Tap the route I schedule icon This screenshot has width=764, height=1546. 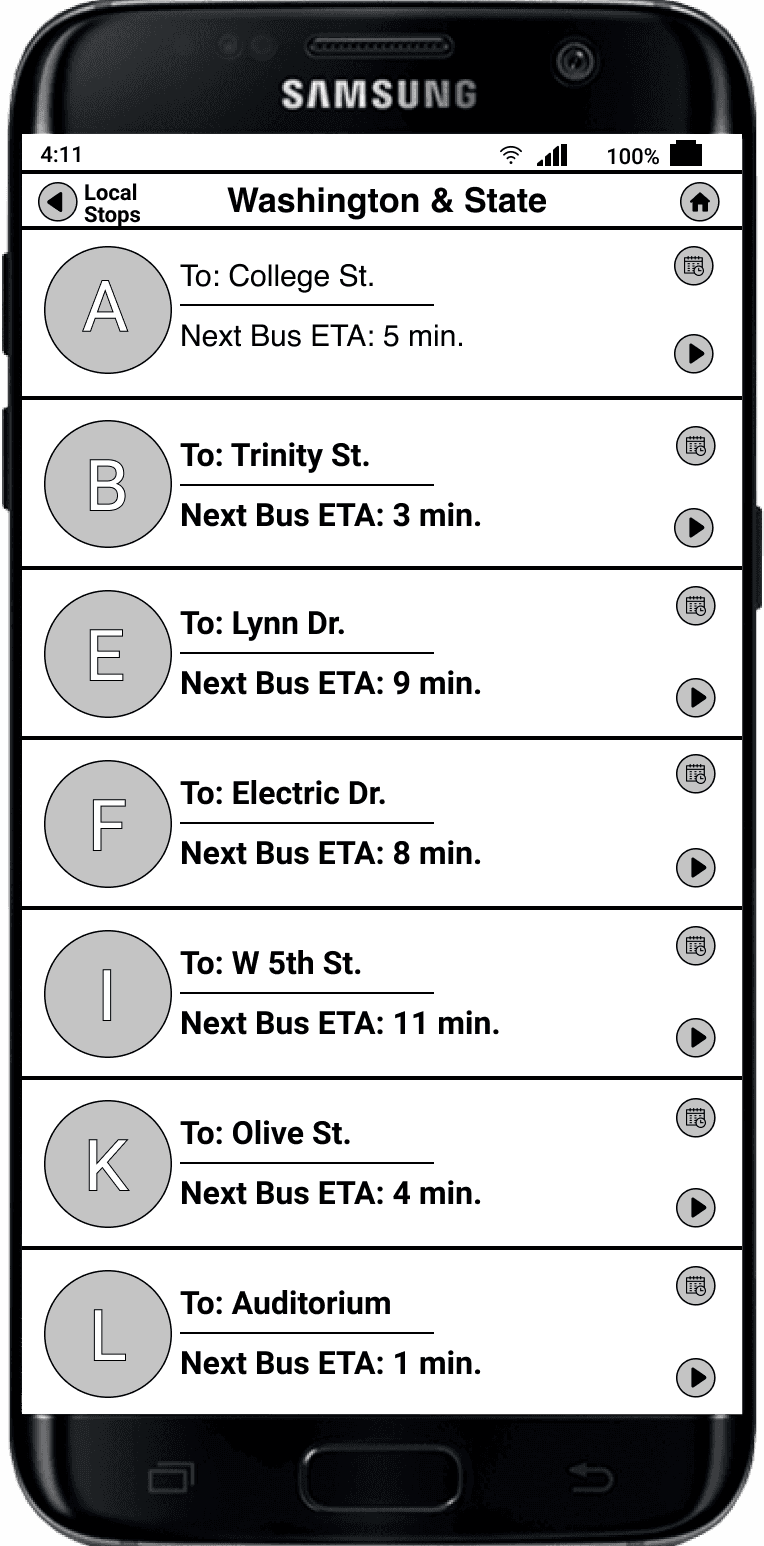(x=695, y=945)
